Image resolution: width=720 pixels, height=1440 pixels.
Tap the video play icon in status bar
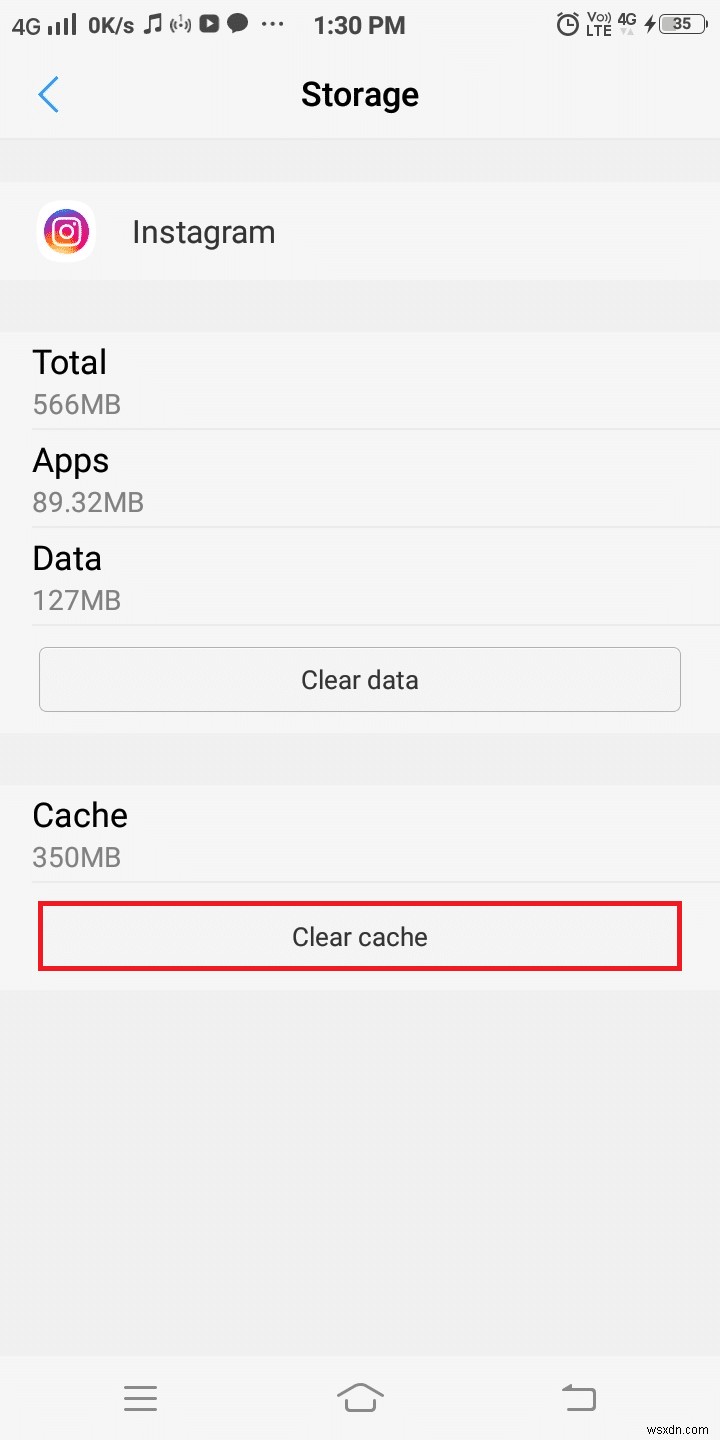click(x=209, y=24)
